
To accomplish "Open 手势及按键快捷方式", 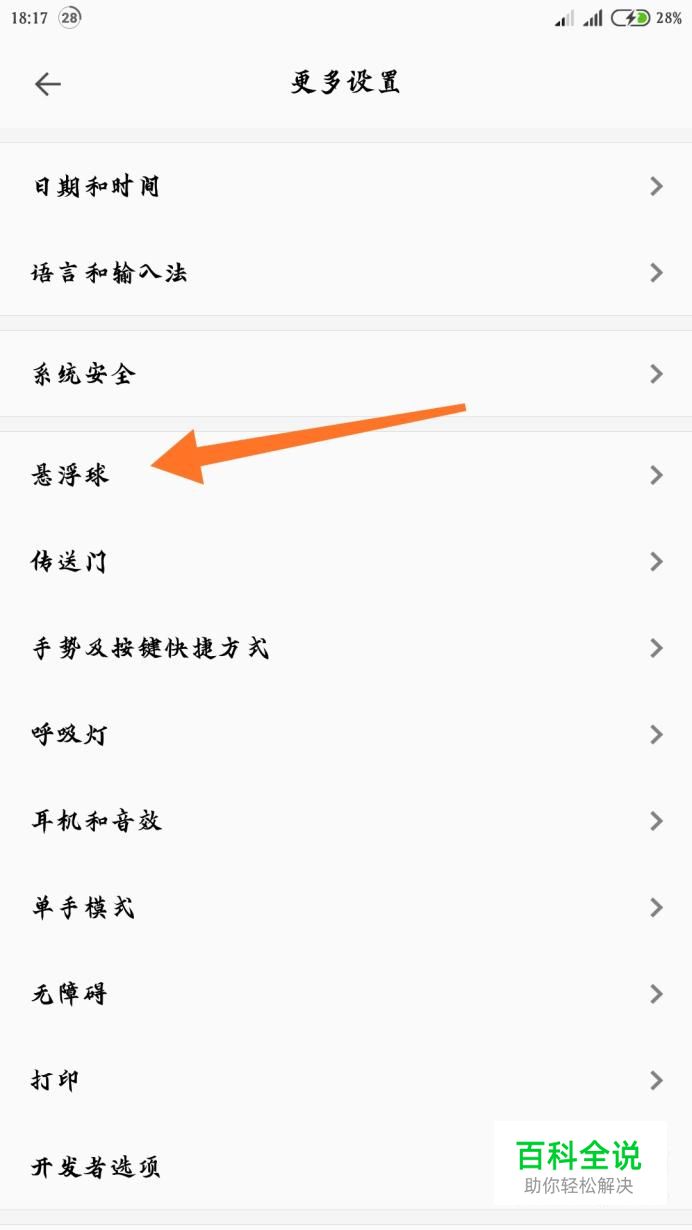I will pos(150,648).
